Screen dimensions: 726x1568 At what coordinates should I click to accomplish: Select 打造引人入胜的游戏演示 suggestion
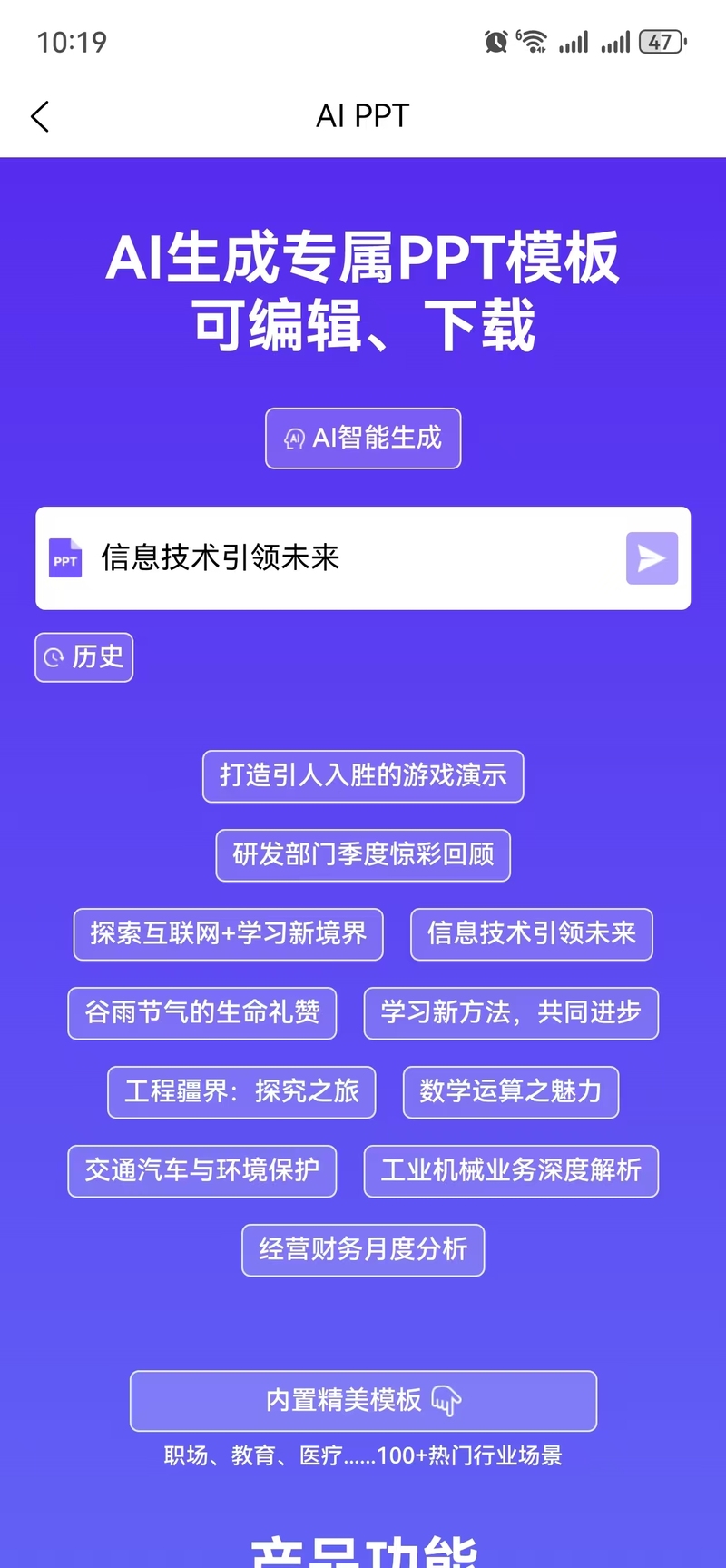click(x=363, y=776)
